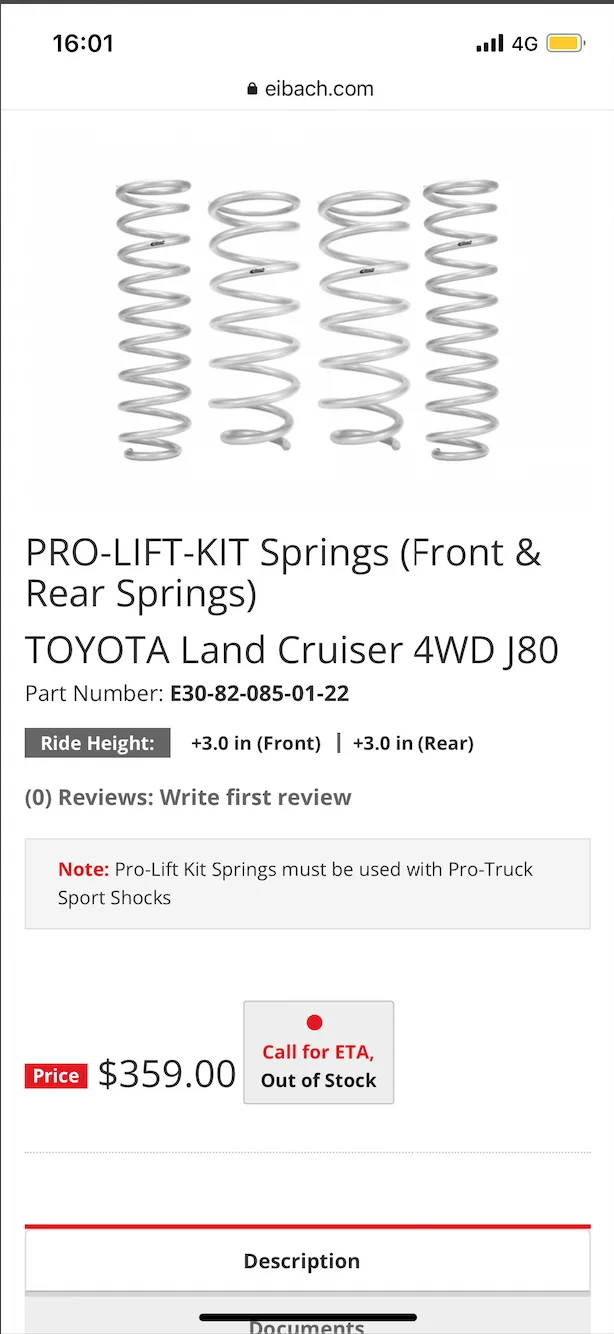Screen dimensions: 614x1334
Task: Open Write first review link
Action: (x=255, y=797)
